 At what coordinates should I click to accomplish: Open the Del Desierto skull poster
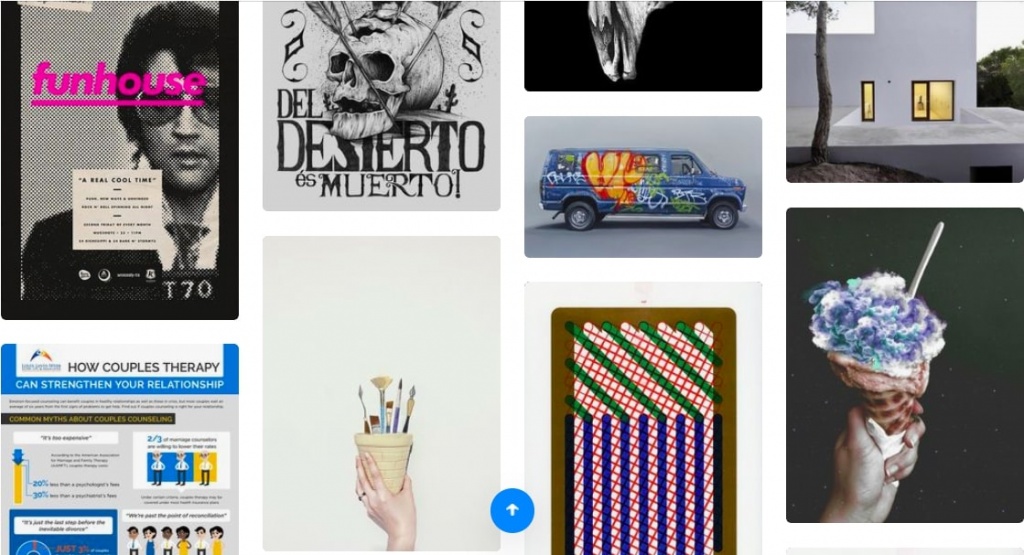381,105
